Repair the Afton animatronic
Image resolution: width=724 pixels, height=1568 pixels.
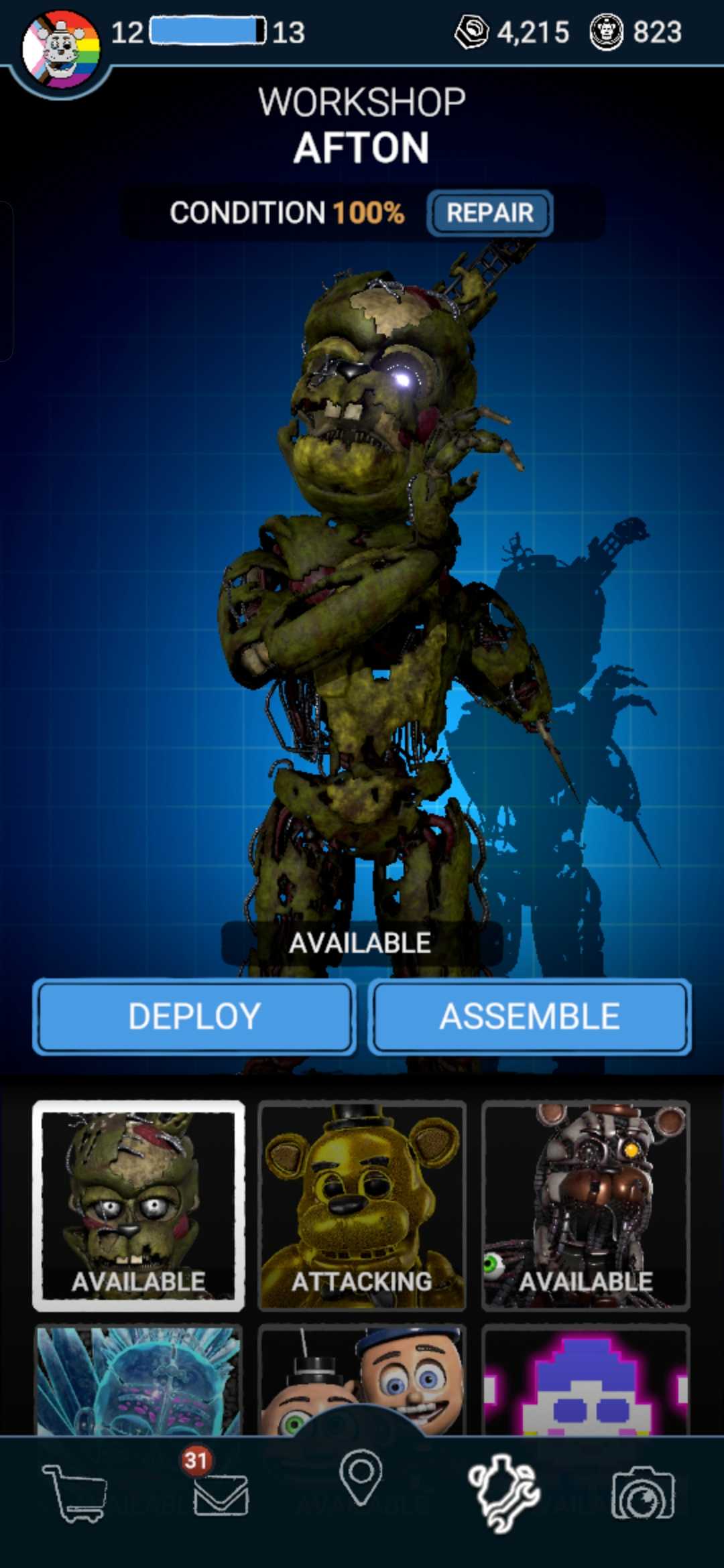click(489, 213)
